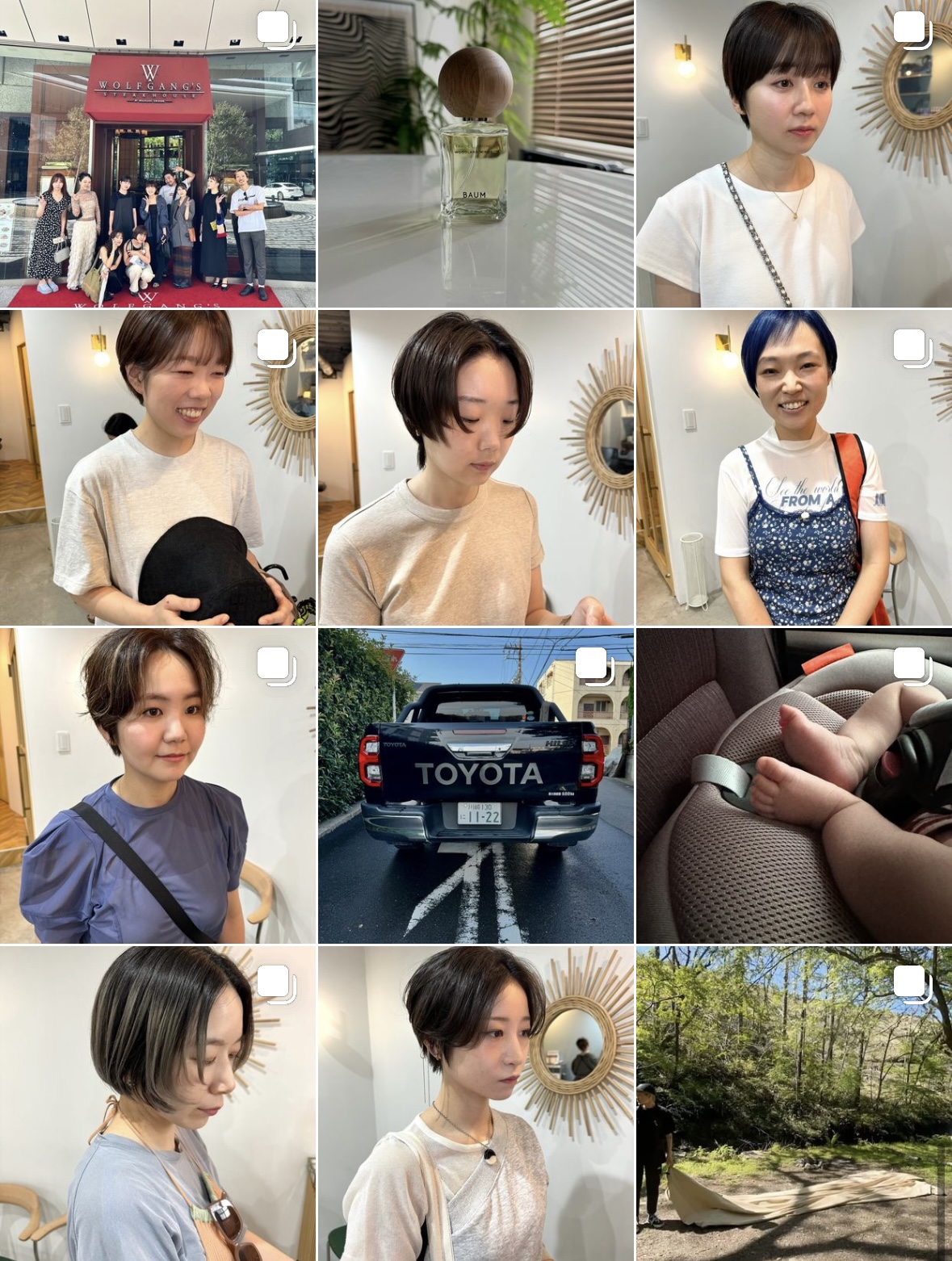Open the post of woman wearing pendant necklace
Viewport: 952px width, 1261px height.
476,1104
